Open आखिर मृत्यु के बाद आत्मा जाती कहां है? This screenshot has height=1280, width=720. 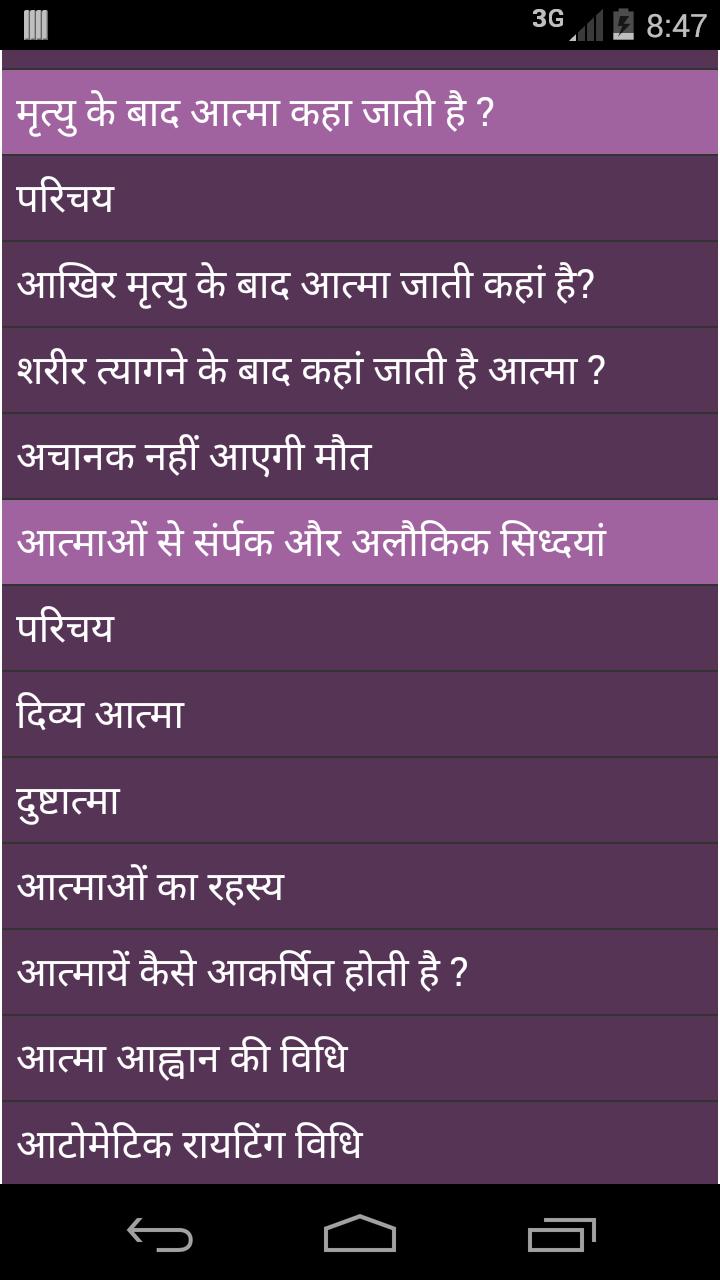(x=360, y=285)
